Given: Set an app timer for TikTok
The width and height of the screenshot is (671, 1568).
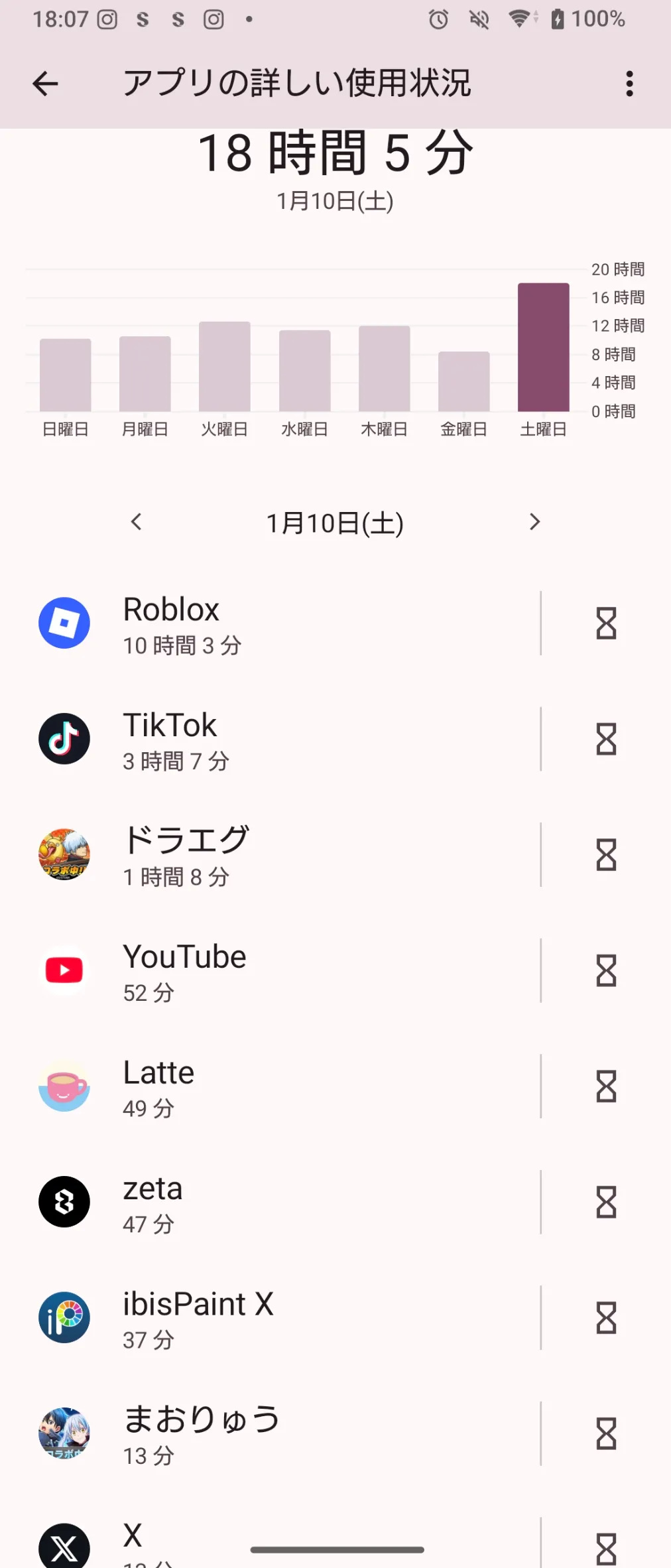Looking at the screenshot, I should (x=606, y=739).
